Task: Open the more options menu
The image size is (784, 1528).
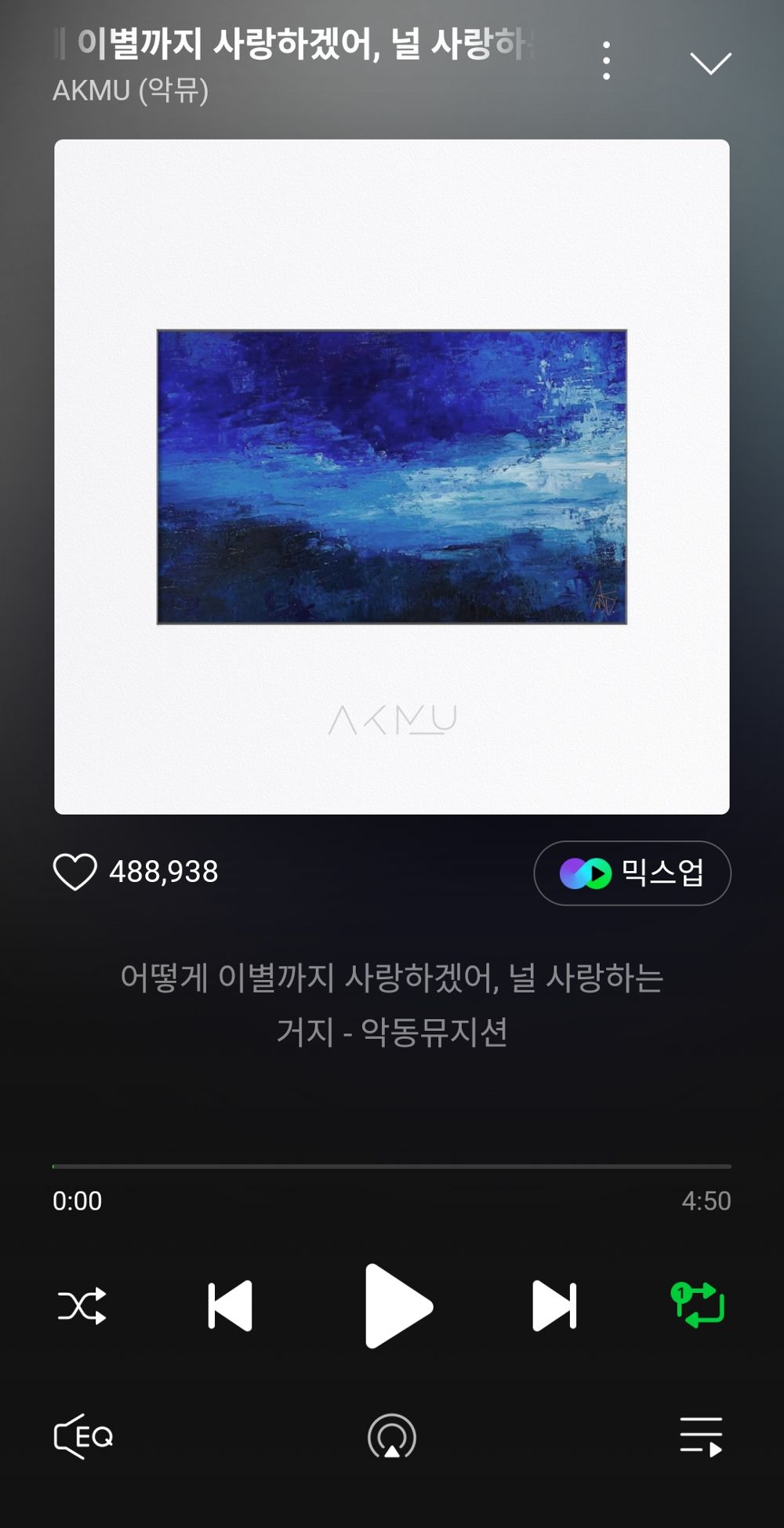Action: [x=606, y=60]
